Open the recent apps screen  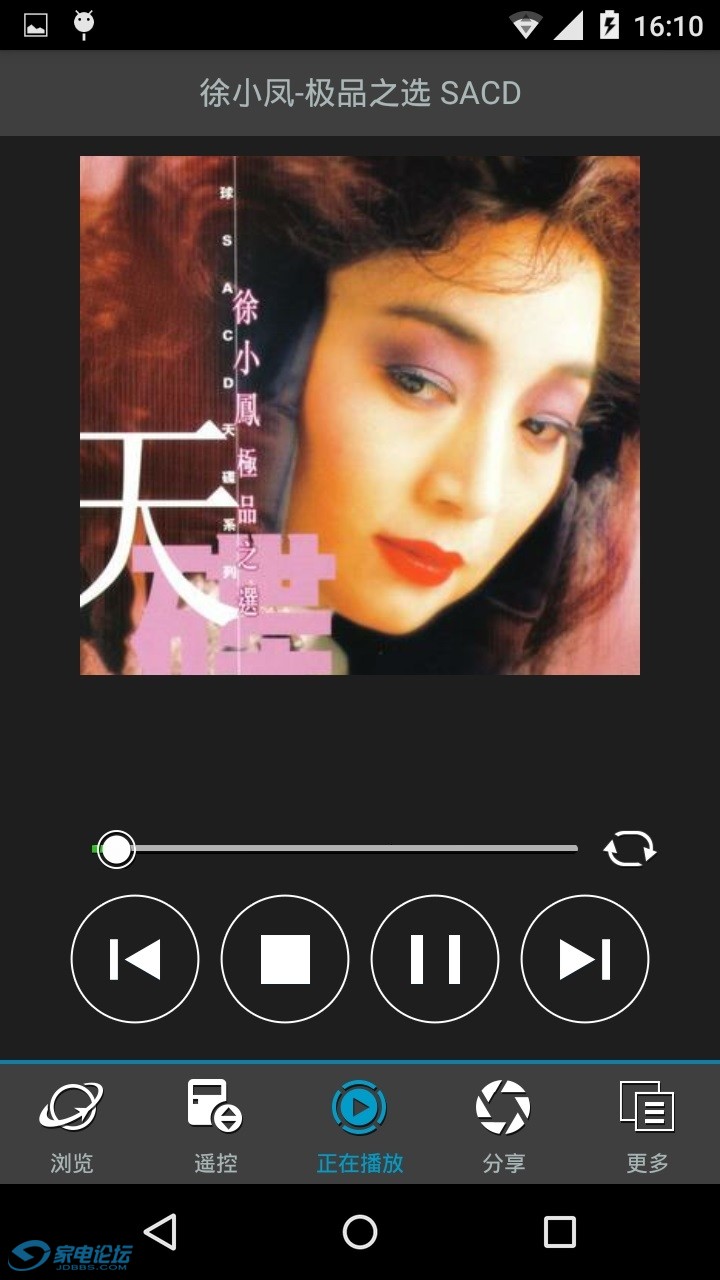click(x=559, y=1232)
